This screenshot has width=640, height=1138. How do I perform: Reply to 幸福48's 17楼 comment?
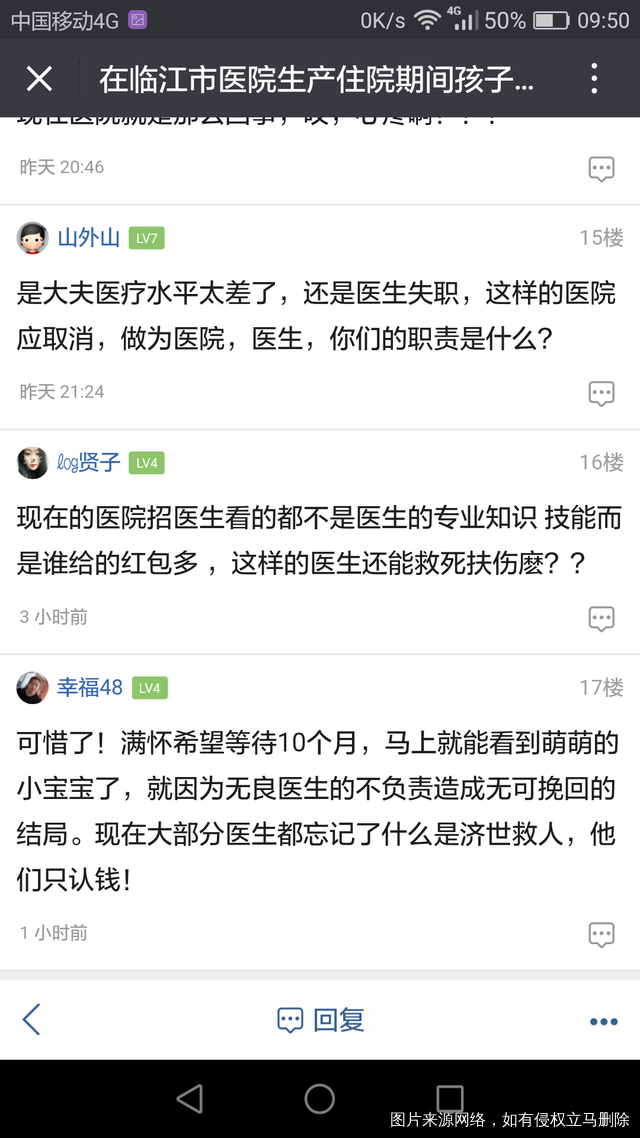click(x=601, y=934)
